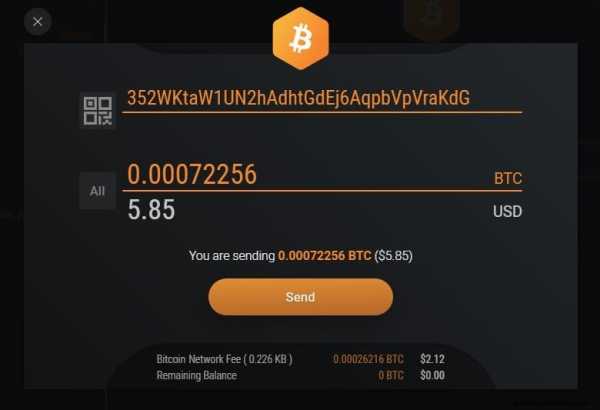The height and width of the screenshot is (410, 600).
Task: Scan a QR code for address
Action: (98, 110)
